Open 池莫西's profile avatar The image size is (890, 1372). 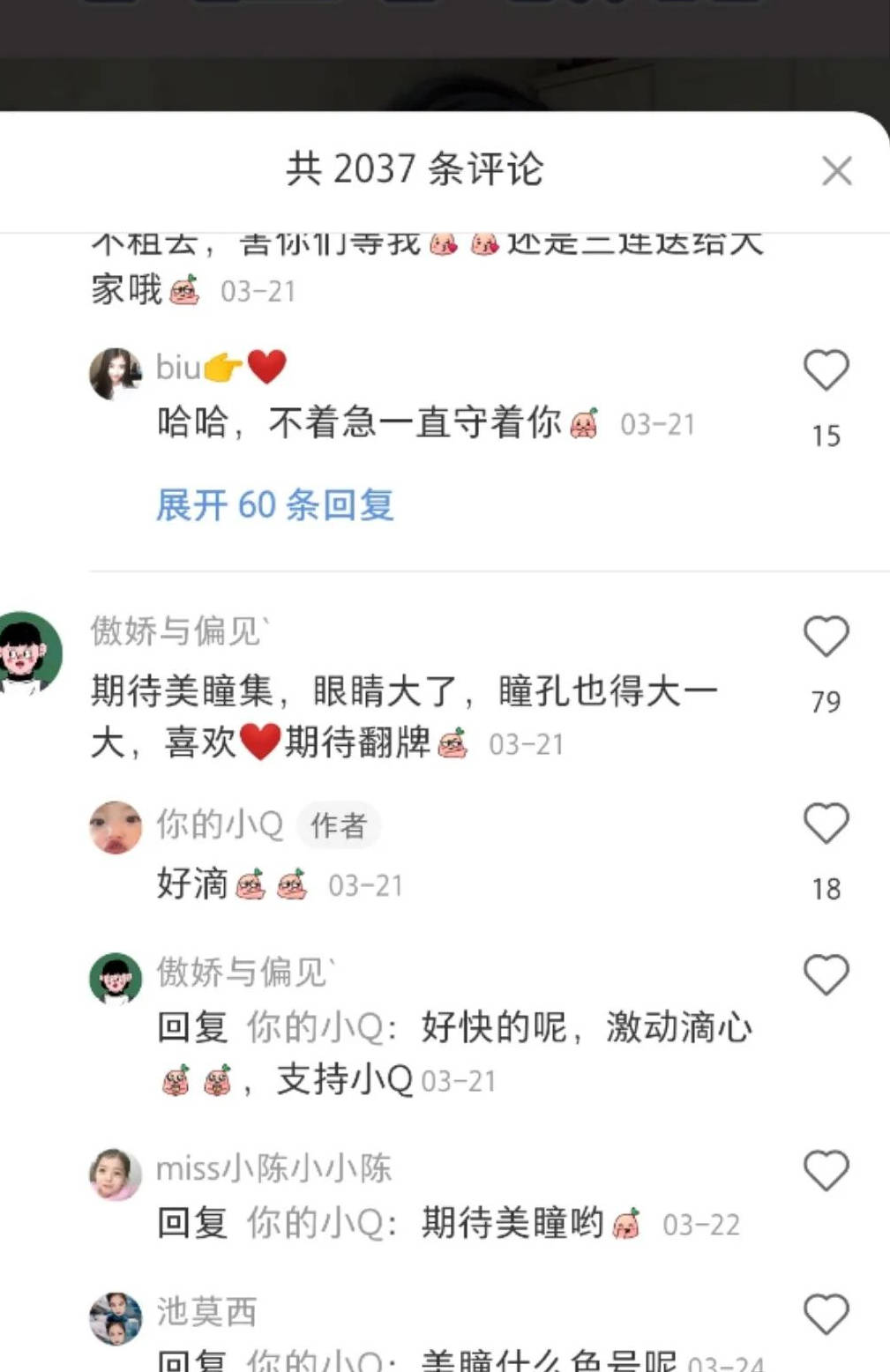tap(116, 1317)
